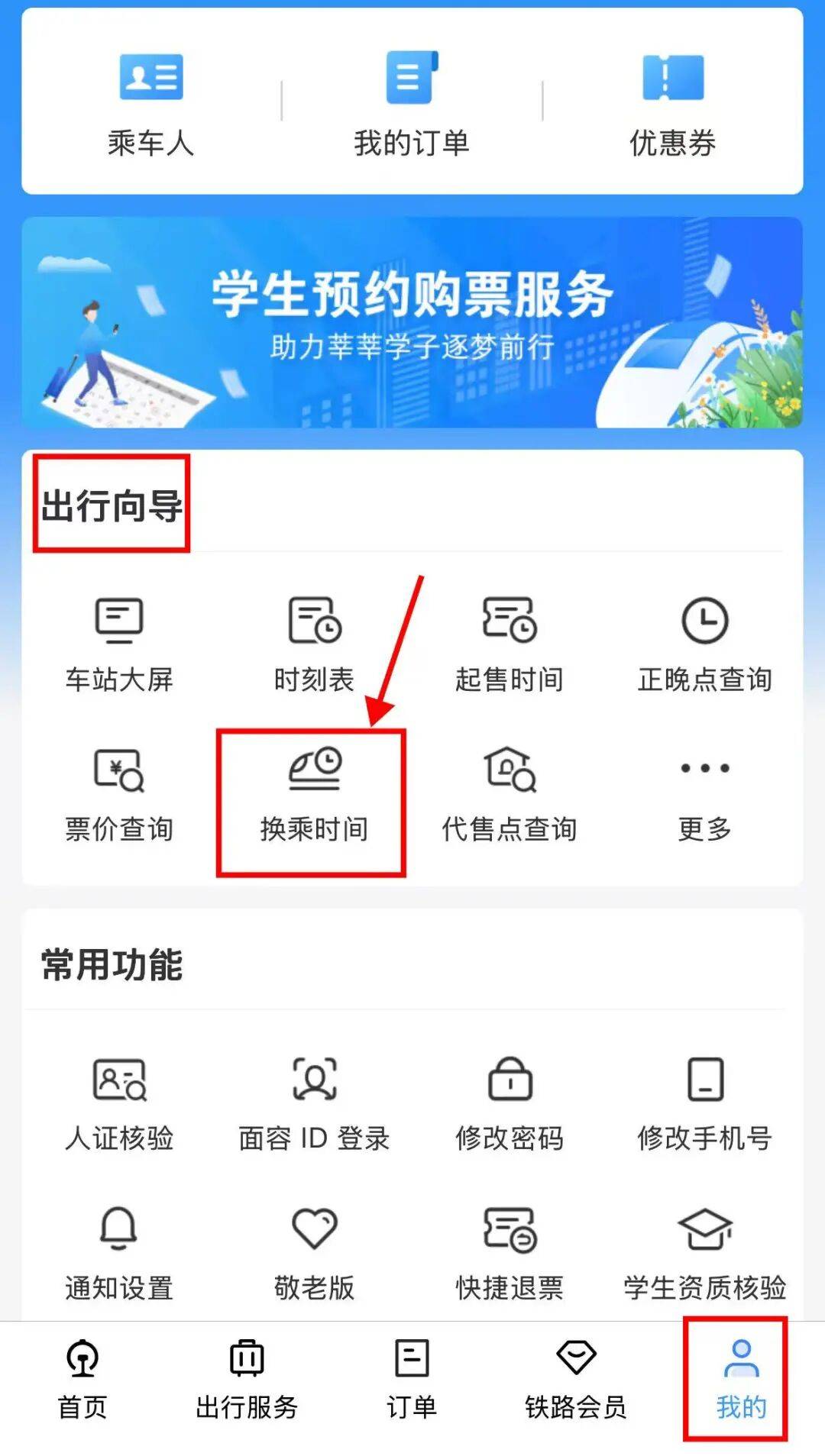The height and width of the screenshot is (1456, 825).
Task: Switch to the 出行服务 tab
Action: 247,1379
